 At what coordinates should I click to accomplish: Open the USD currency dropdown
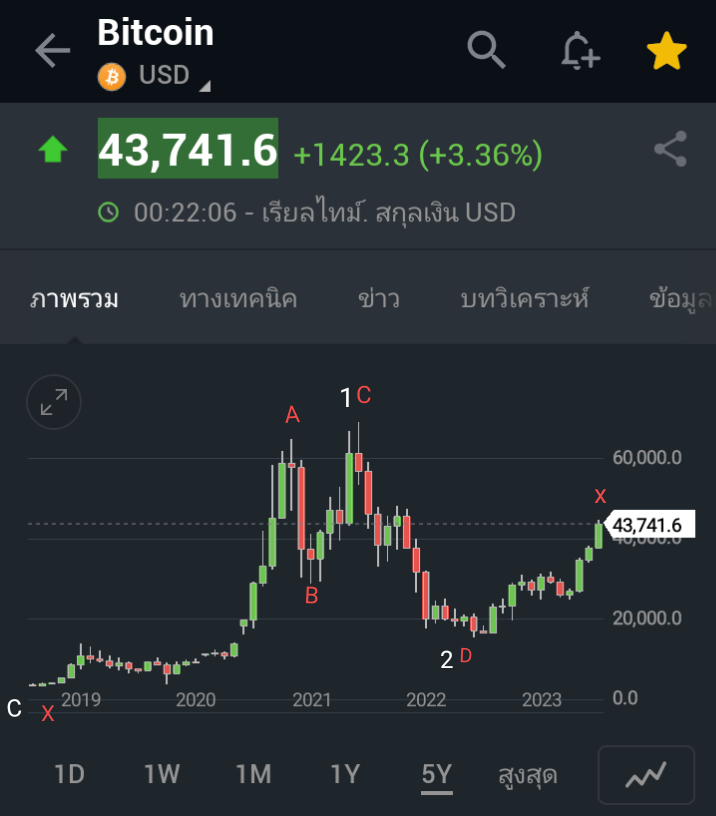pyautogui.click(x=165, y=77)
